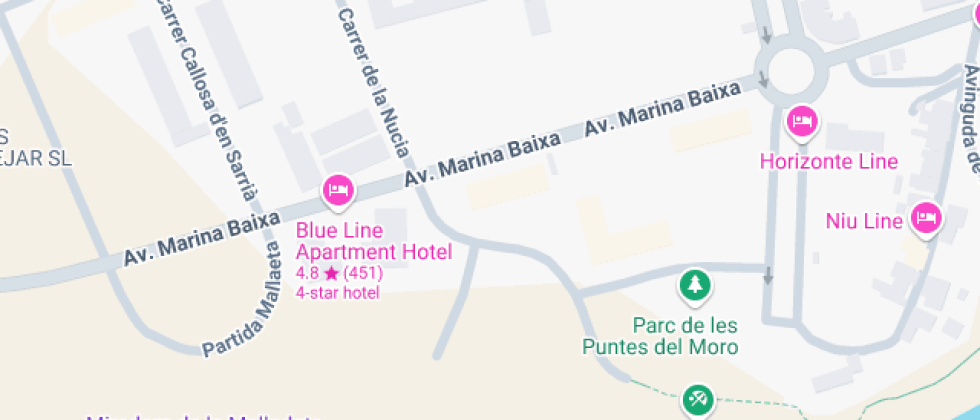Tap the green beach marker below the park

coord(698,400)
